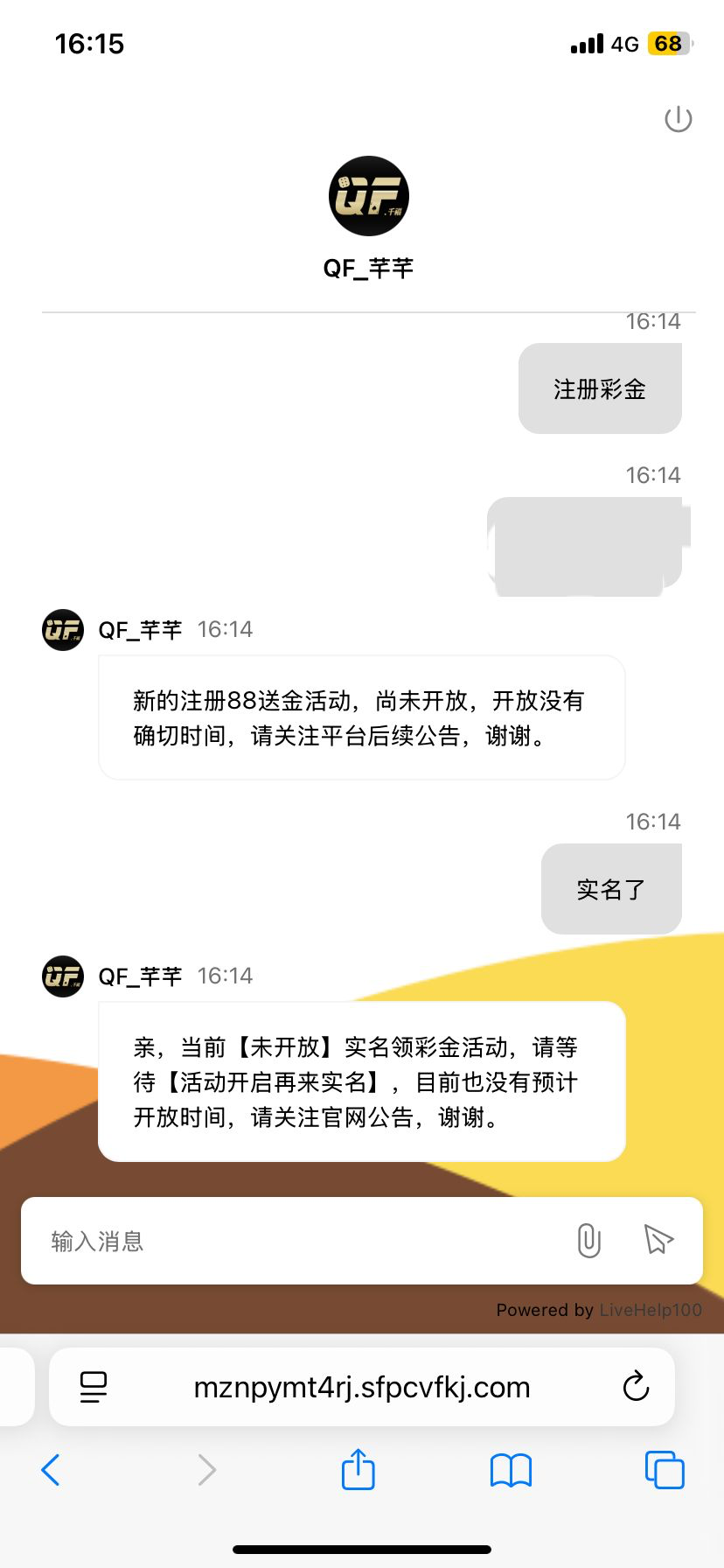Image resolution: width=724 pixels, height=1568 pixels.
Task: Send the message with the arrow icon
Action: [x=658, y=1239]
